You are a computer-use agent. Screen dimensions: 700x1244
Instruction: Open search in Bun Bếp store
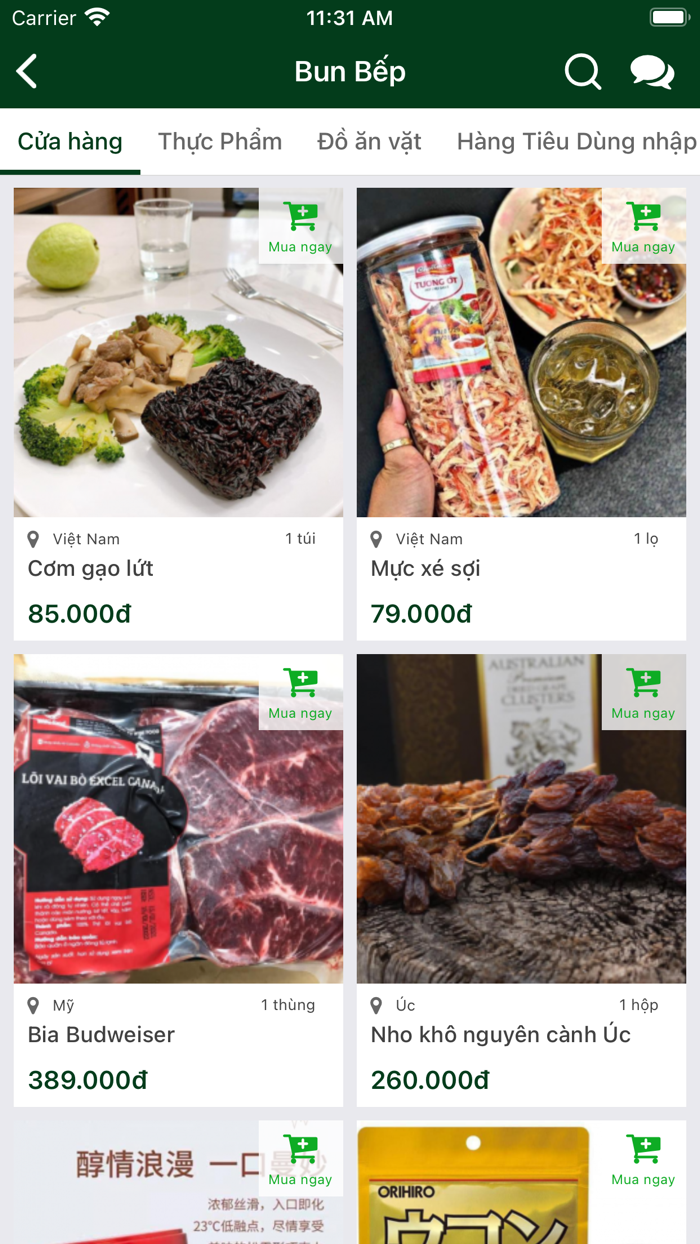(582, 72)
